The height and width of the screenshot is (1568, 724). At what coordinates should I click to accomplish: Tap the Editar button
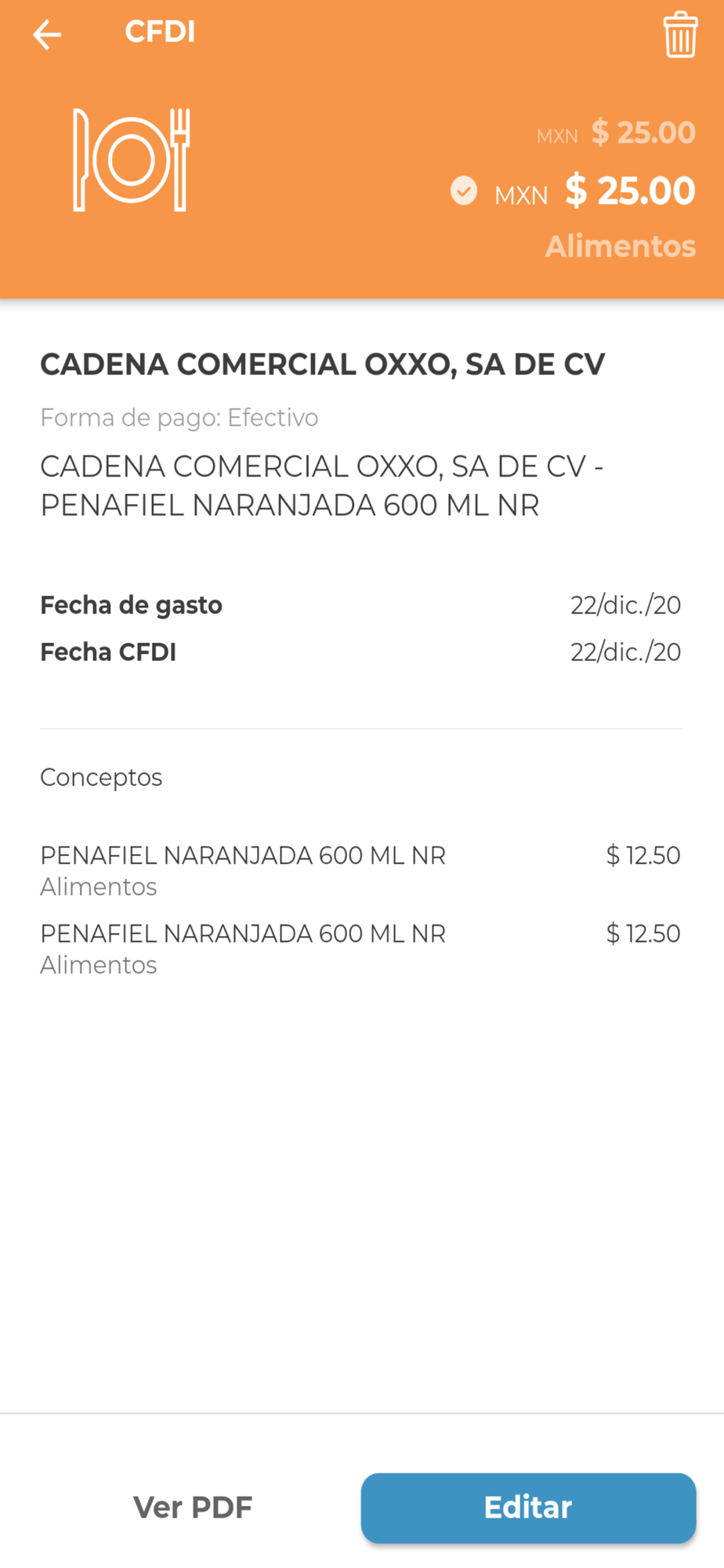528,1508
